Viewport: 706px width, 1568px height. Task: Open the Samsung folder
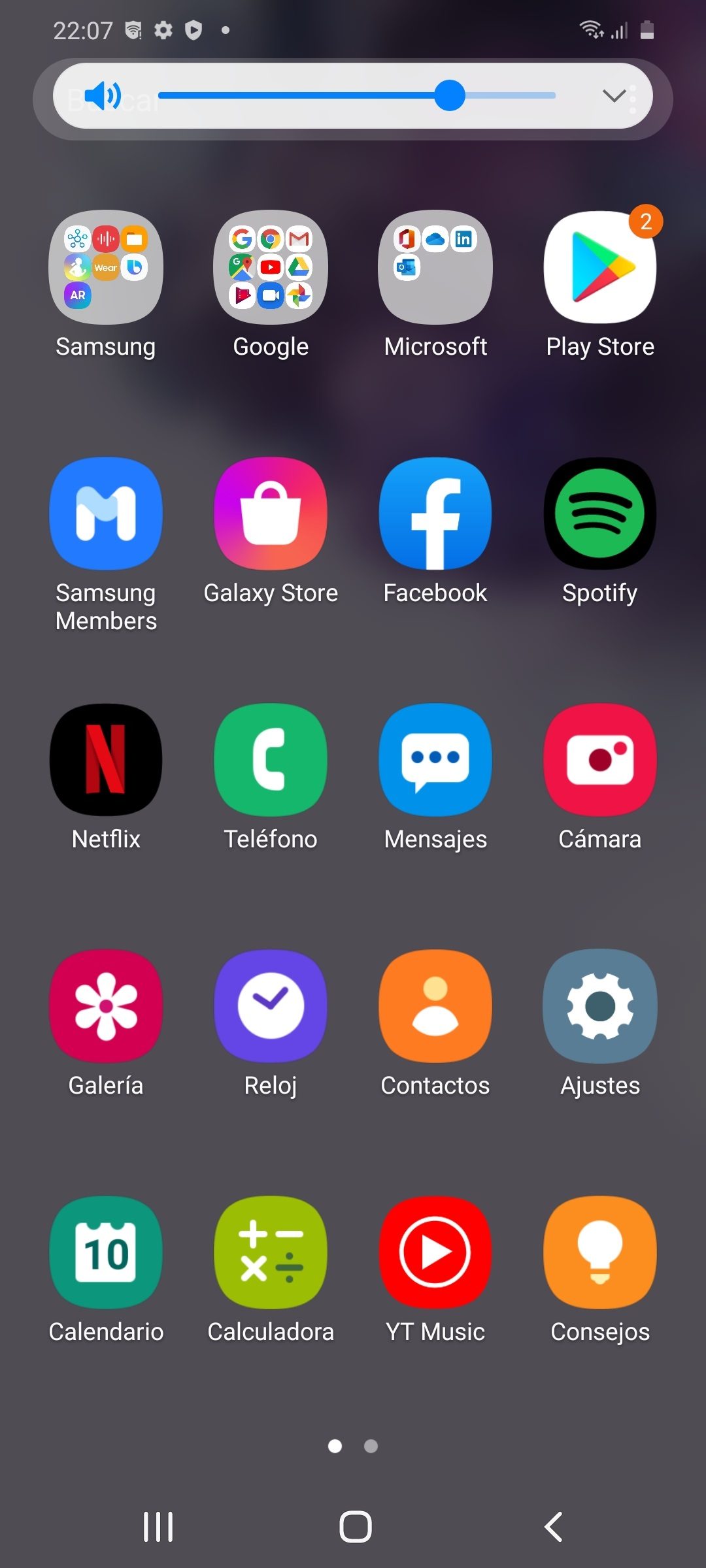click(x=106, y=267)
